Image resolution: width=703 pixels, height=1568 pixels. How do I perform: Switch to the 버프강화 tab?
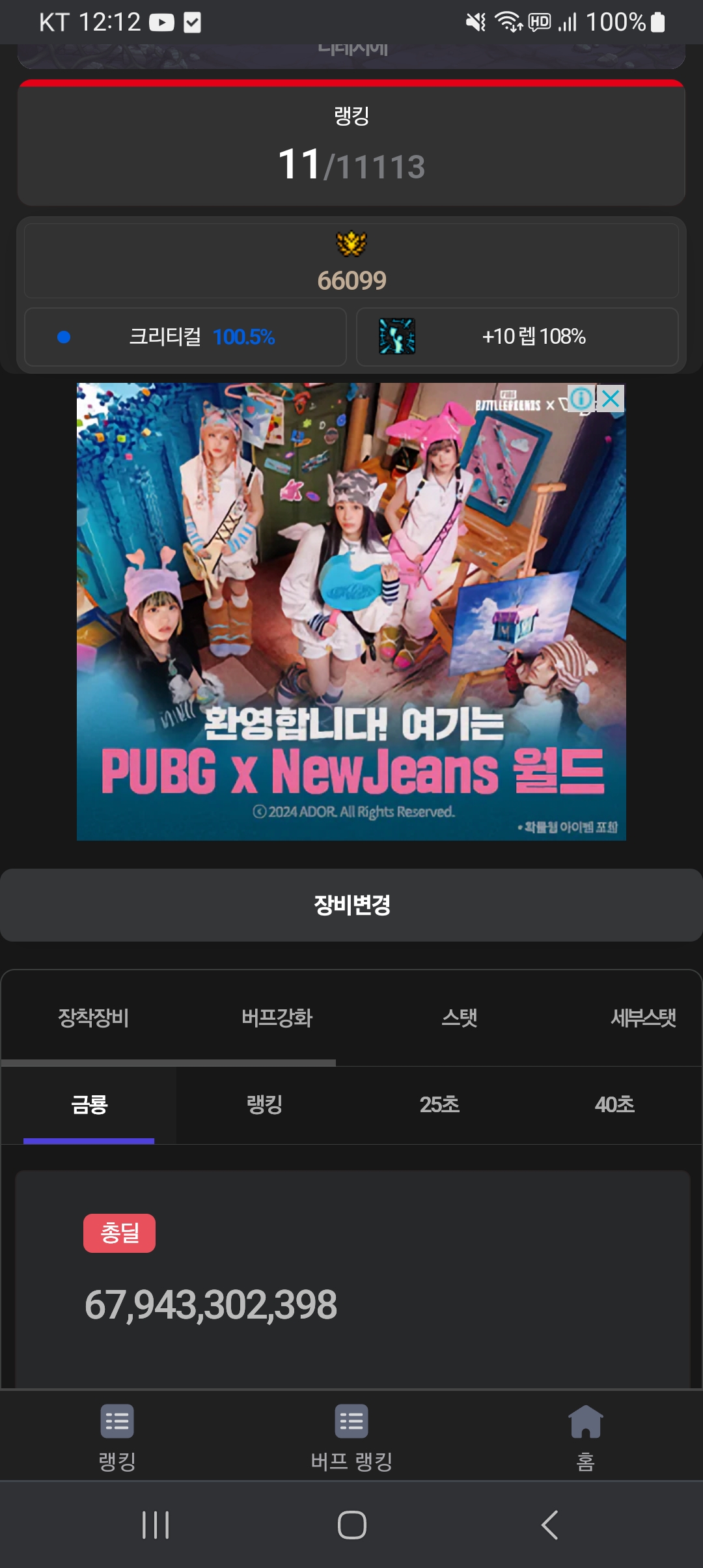point(277,1017)
